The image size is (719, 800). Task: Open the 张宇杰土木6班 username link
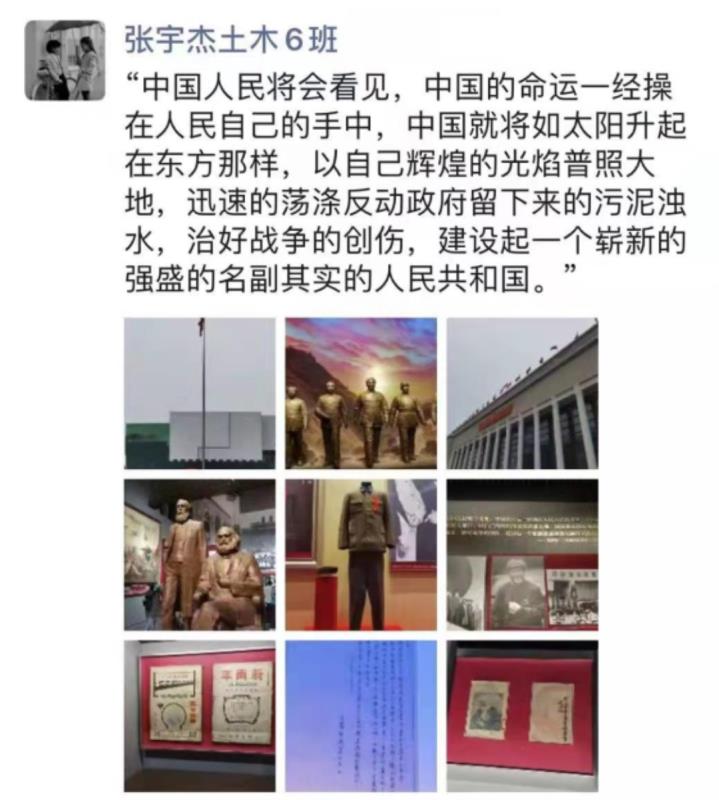pyautogui.click(x=231, y=38)
